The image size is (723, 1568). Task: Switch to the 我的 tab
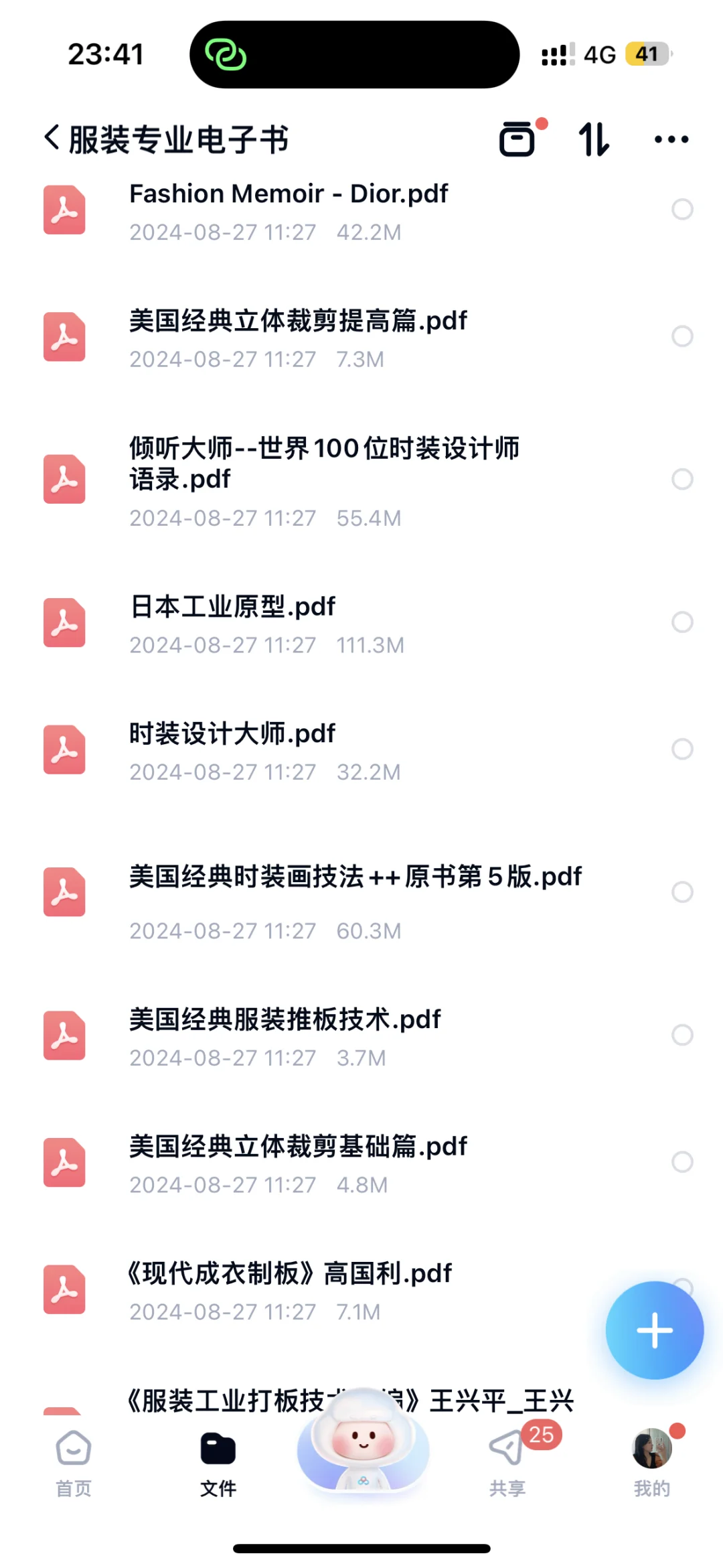click(x=652, y=1464)
